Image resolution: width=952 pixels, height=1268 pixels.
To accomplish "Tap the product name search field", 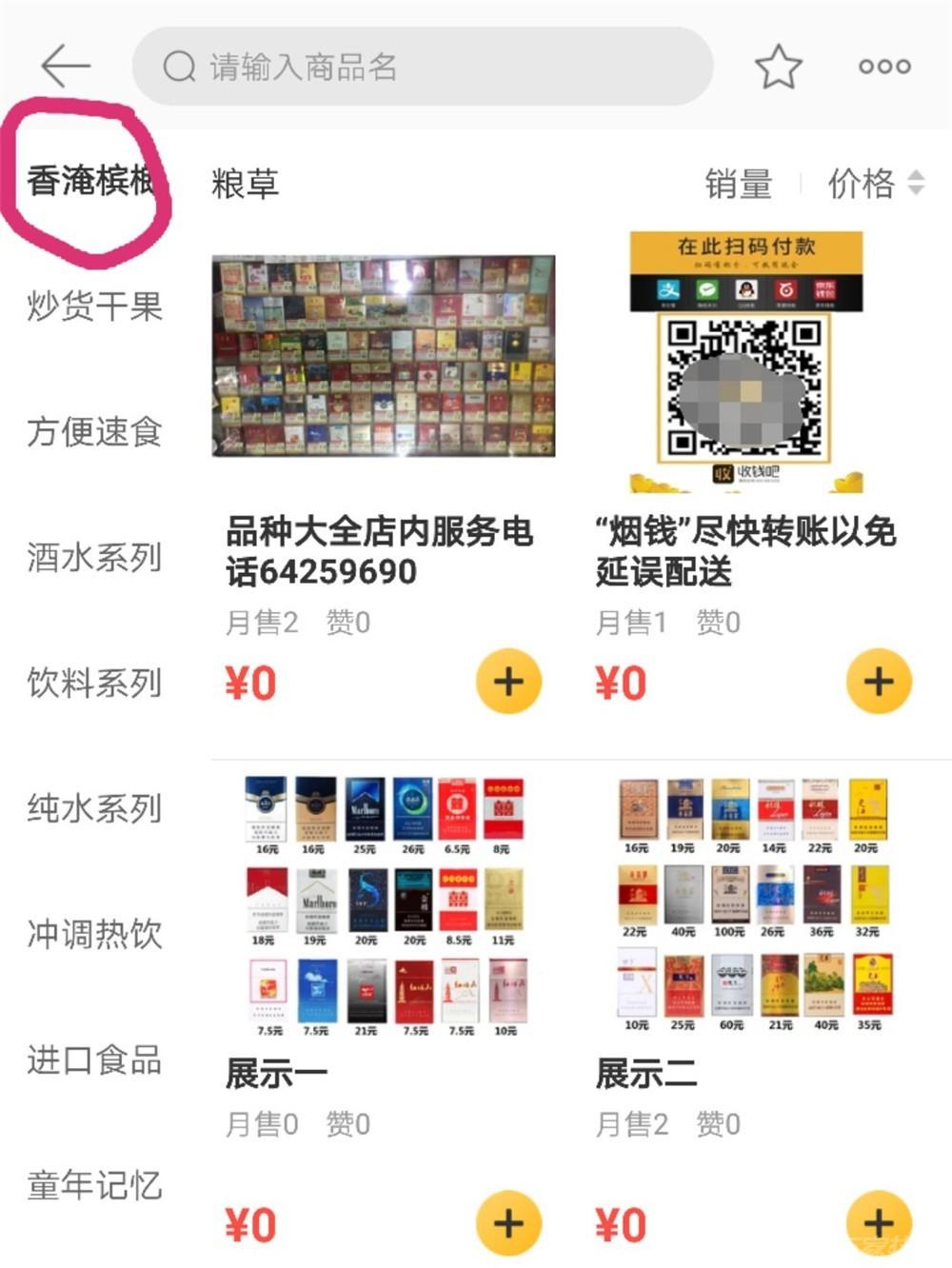I will tap(422, 67).
